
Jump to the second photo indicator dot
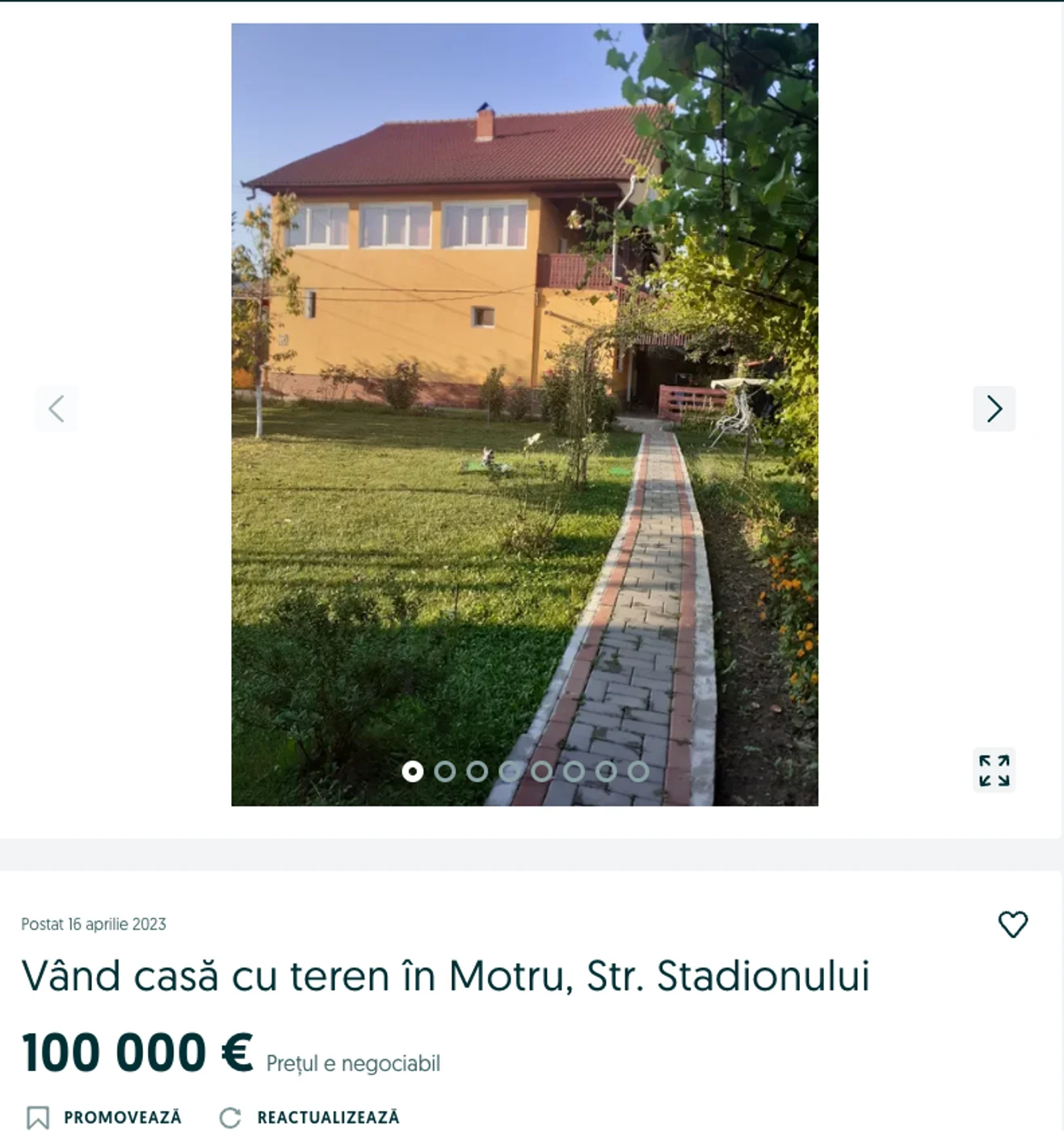point(444,772)
